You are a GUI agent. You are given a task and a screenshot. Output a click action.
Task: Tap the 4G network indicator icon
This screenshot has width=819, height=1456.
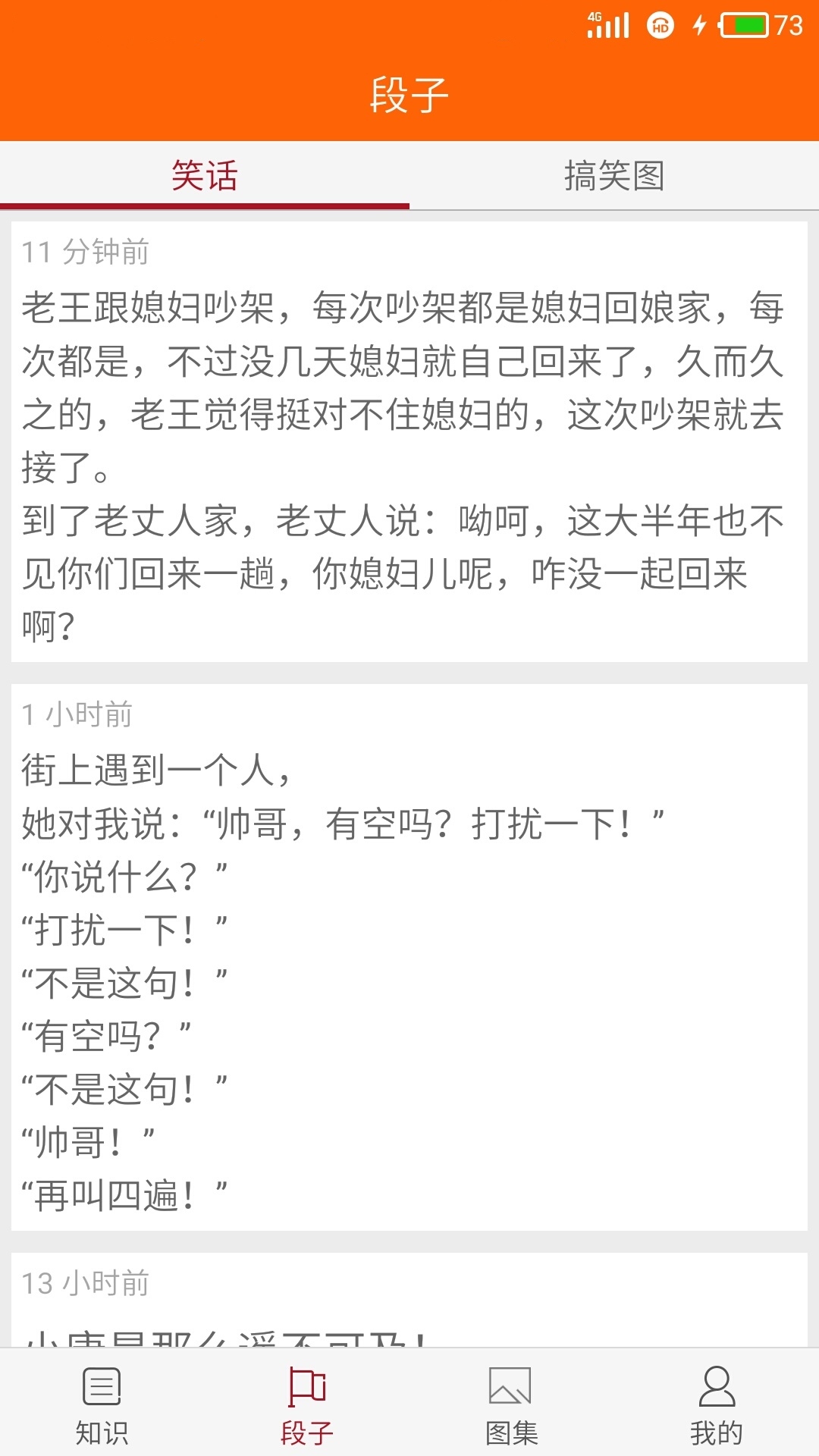click(595, 15)
